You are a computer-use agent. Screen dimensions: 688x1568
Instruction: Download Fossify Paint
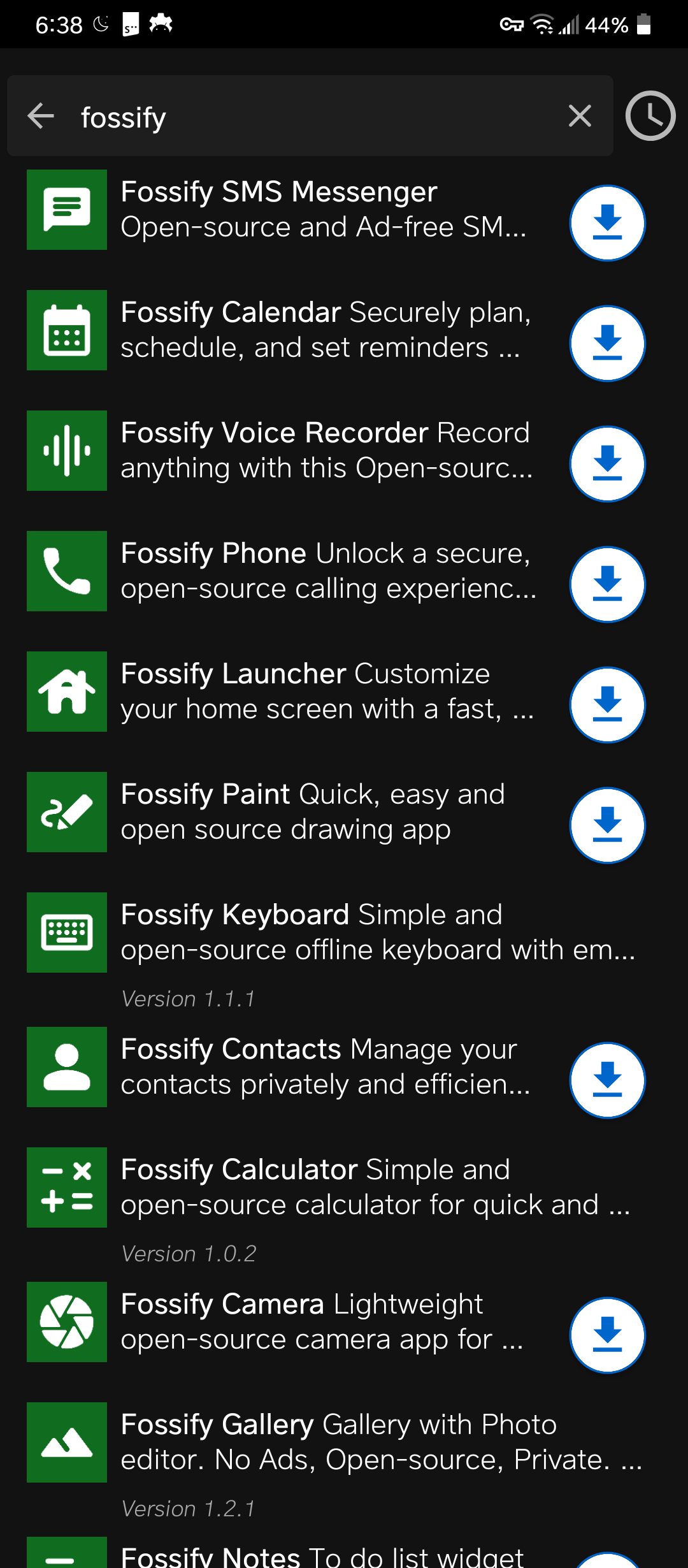point(607,825)
